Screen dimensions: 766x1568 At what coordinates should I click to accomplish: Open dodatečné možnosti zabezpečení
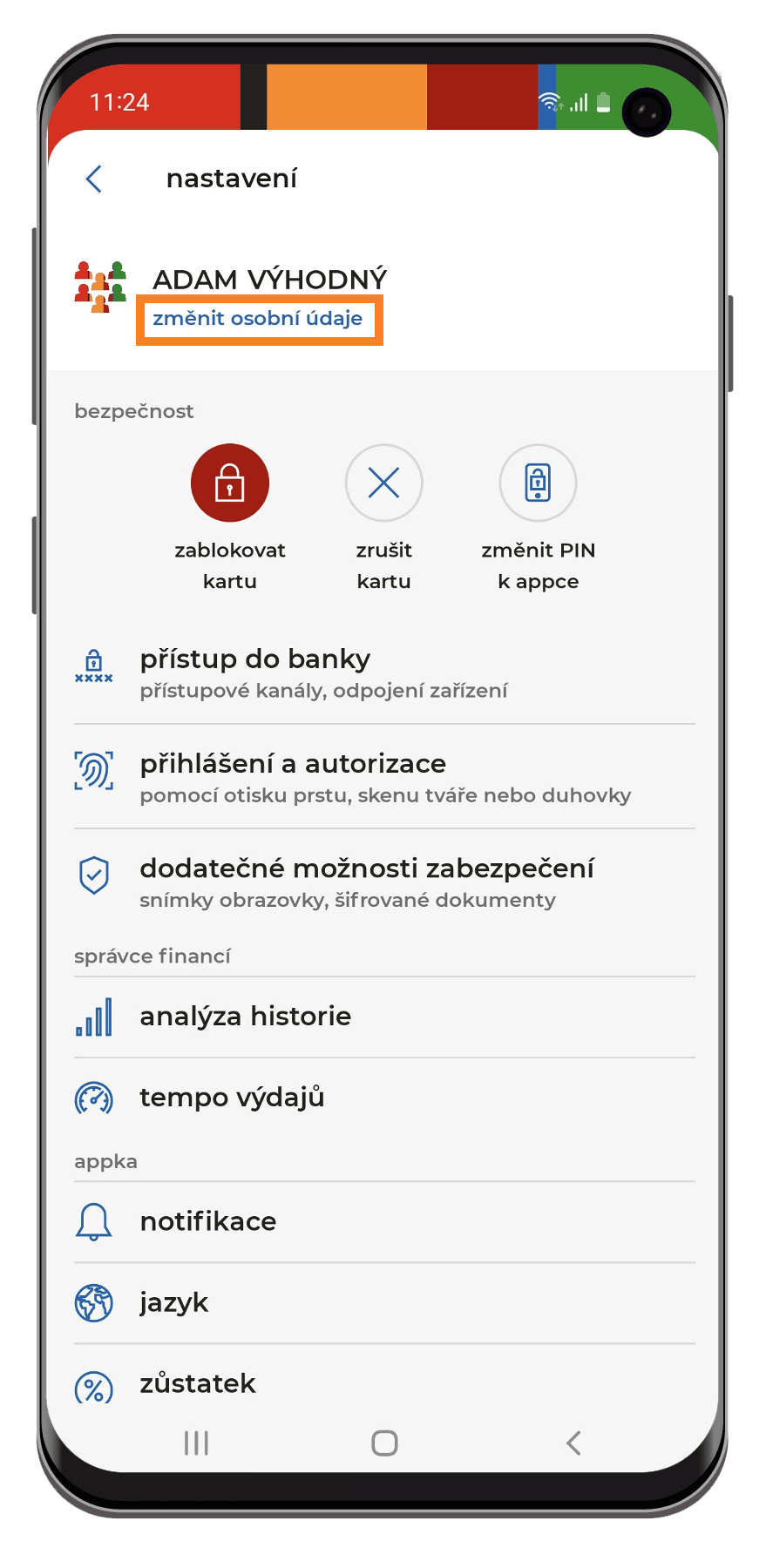click(384, 882)
